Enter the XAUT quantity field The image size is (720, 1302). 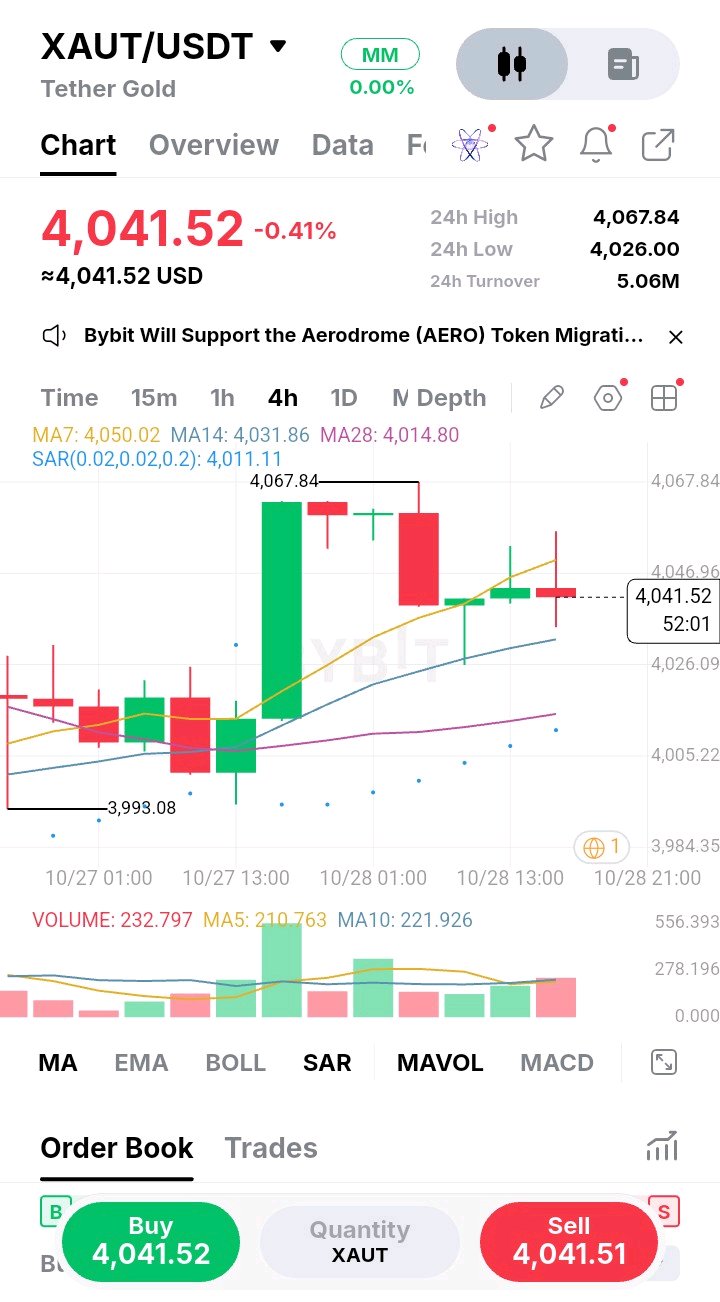point(359,1241)
